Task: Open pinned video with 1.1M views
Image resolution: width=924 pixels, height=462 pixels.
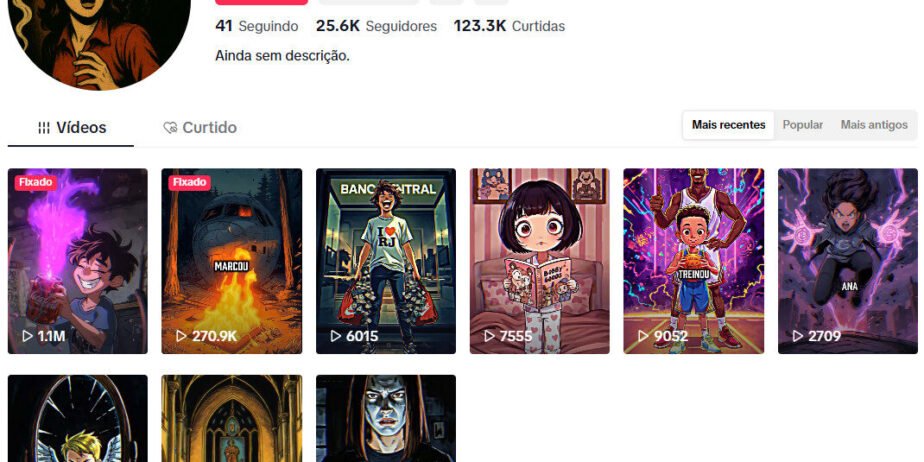Action: pyautogui.click(x=78, y=261)
